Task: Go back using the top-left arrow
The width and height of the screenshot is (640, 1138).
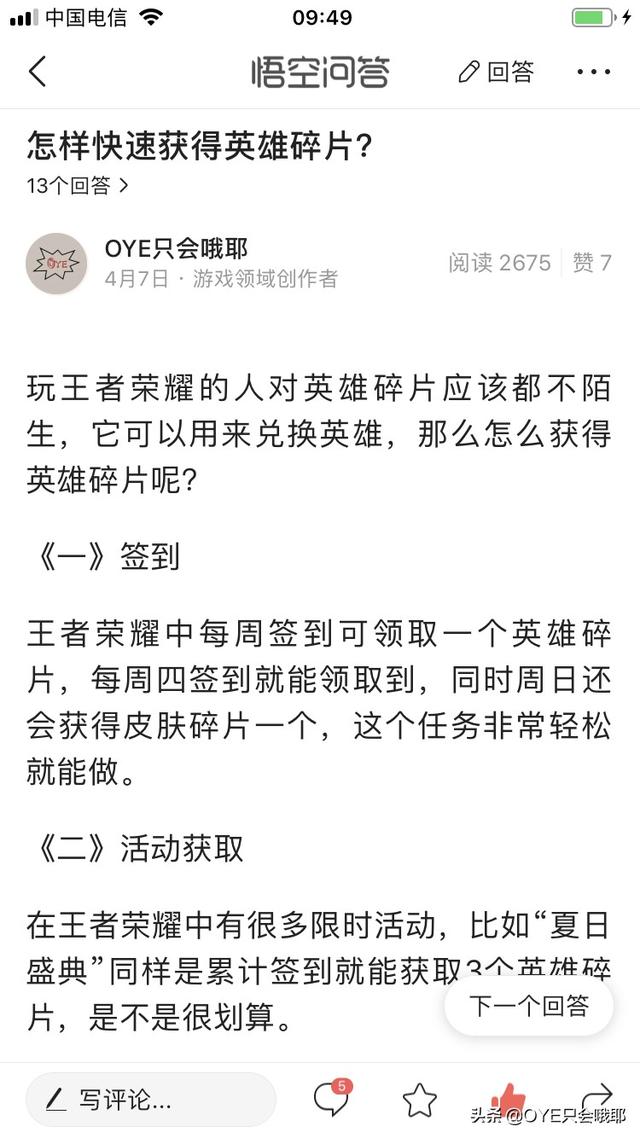Action: [x=38, y=72]
